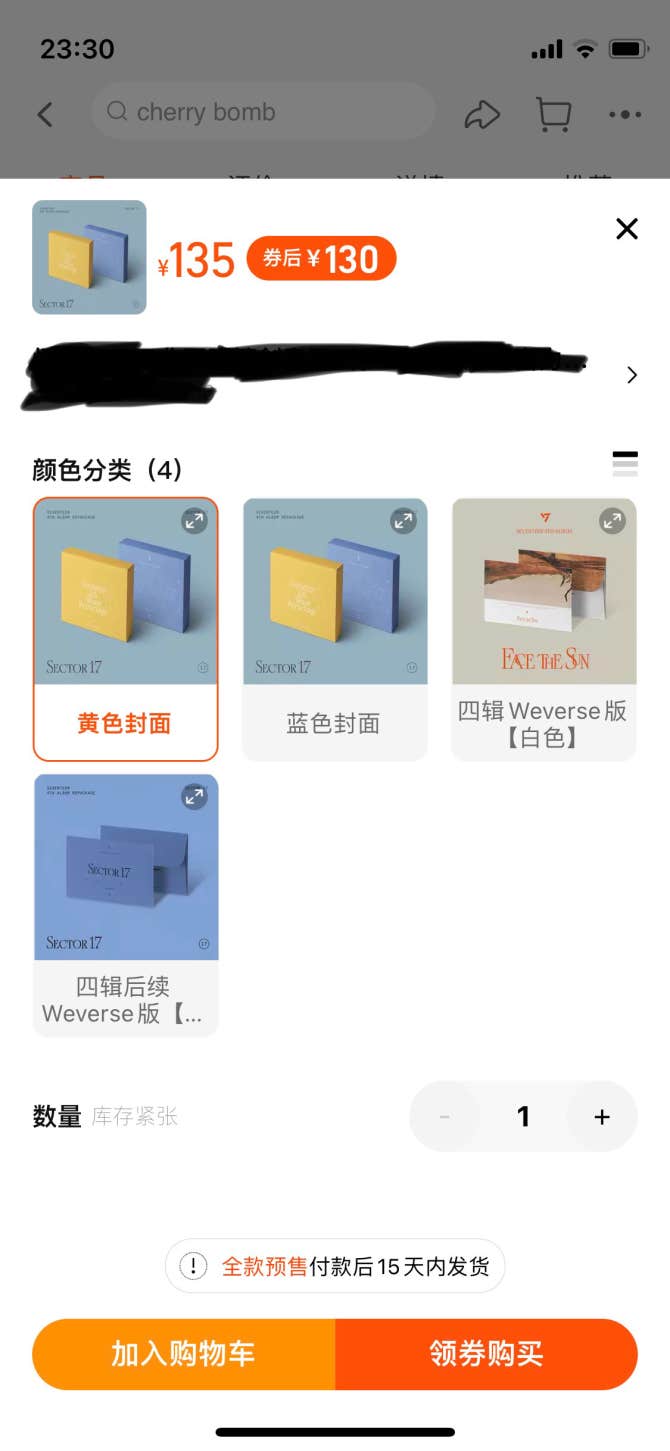Share this product
The height and width of the screenshot is (1451, 670).
[482, 114]
